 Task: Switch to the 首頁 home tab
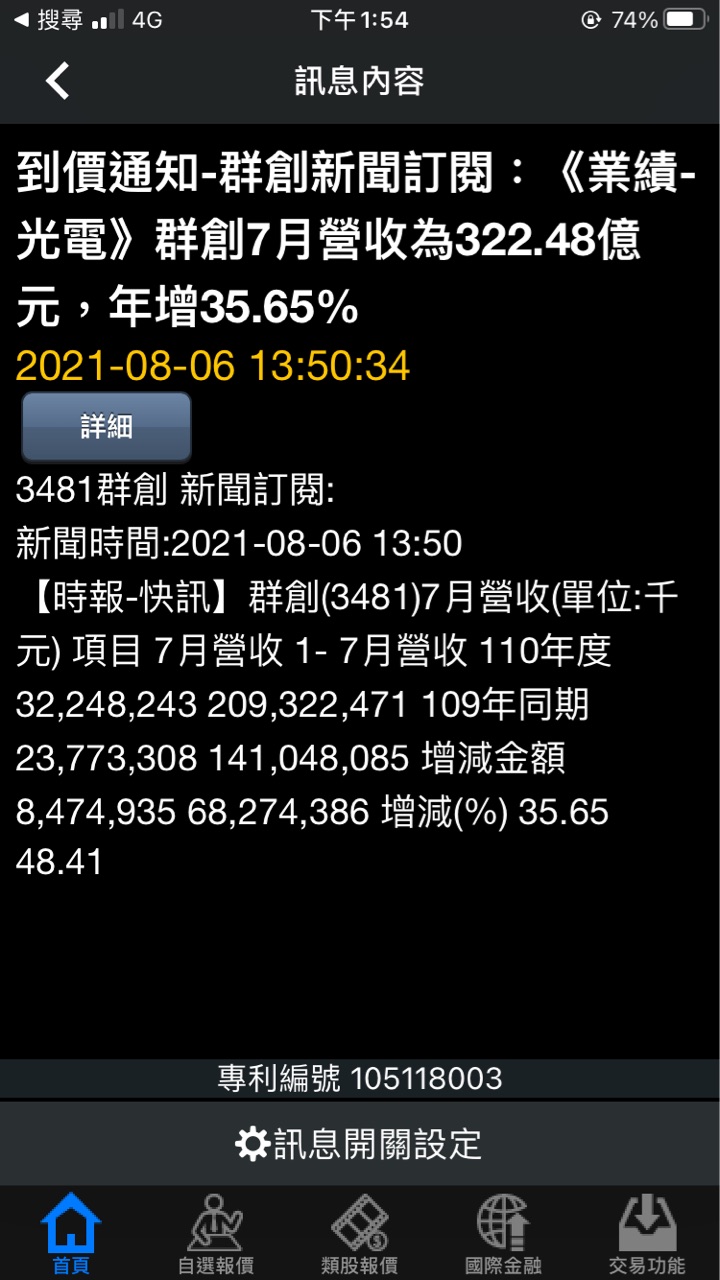point(71,1234)
